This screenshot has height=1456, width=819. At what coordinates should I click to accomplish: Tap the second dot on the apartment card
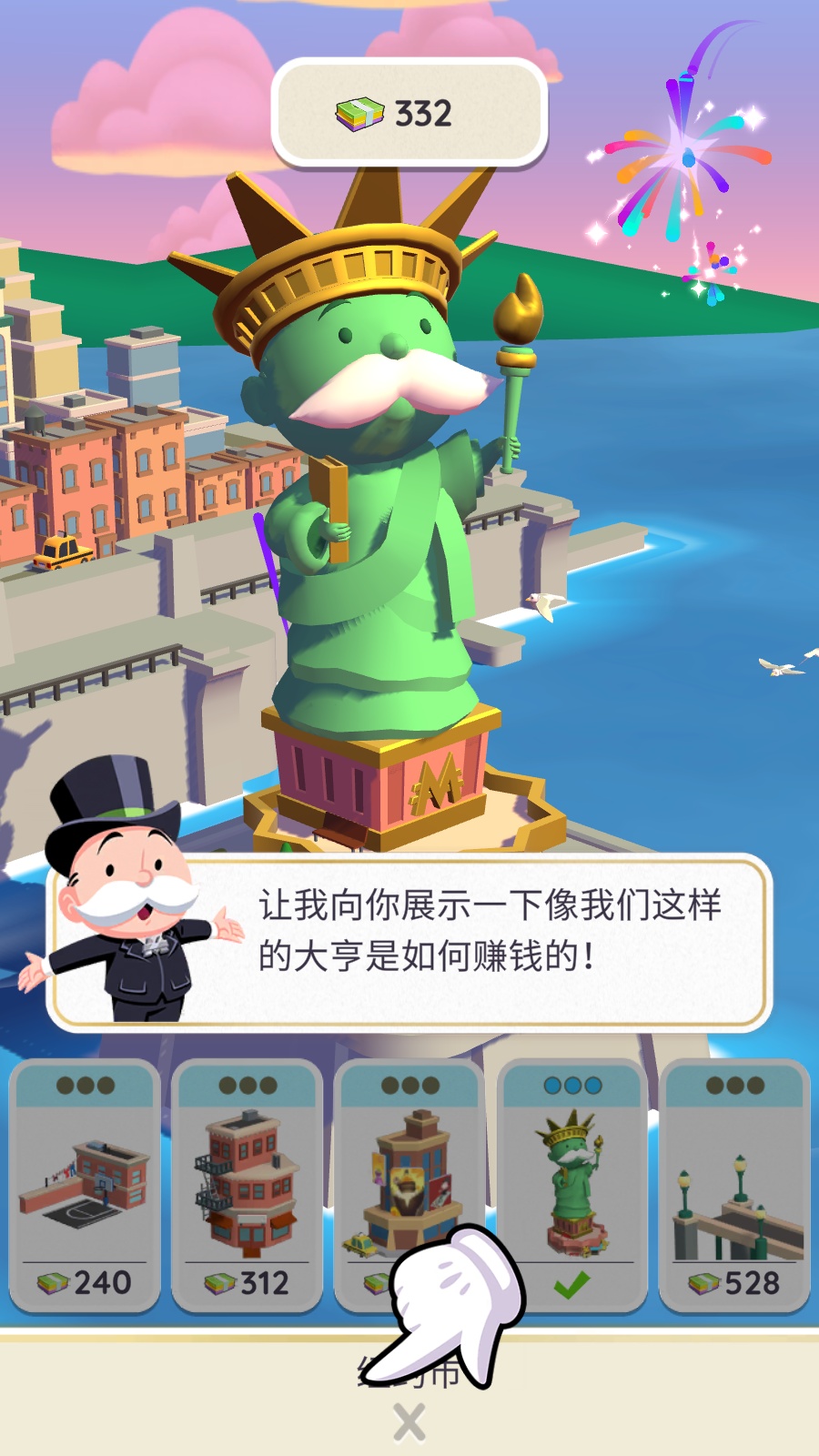[248, 1083]
